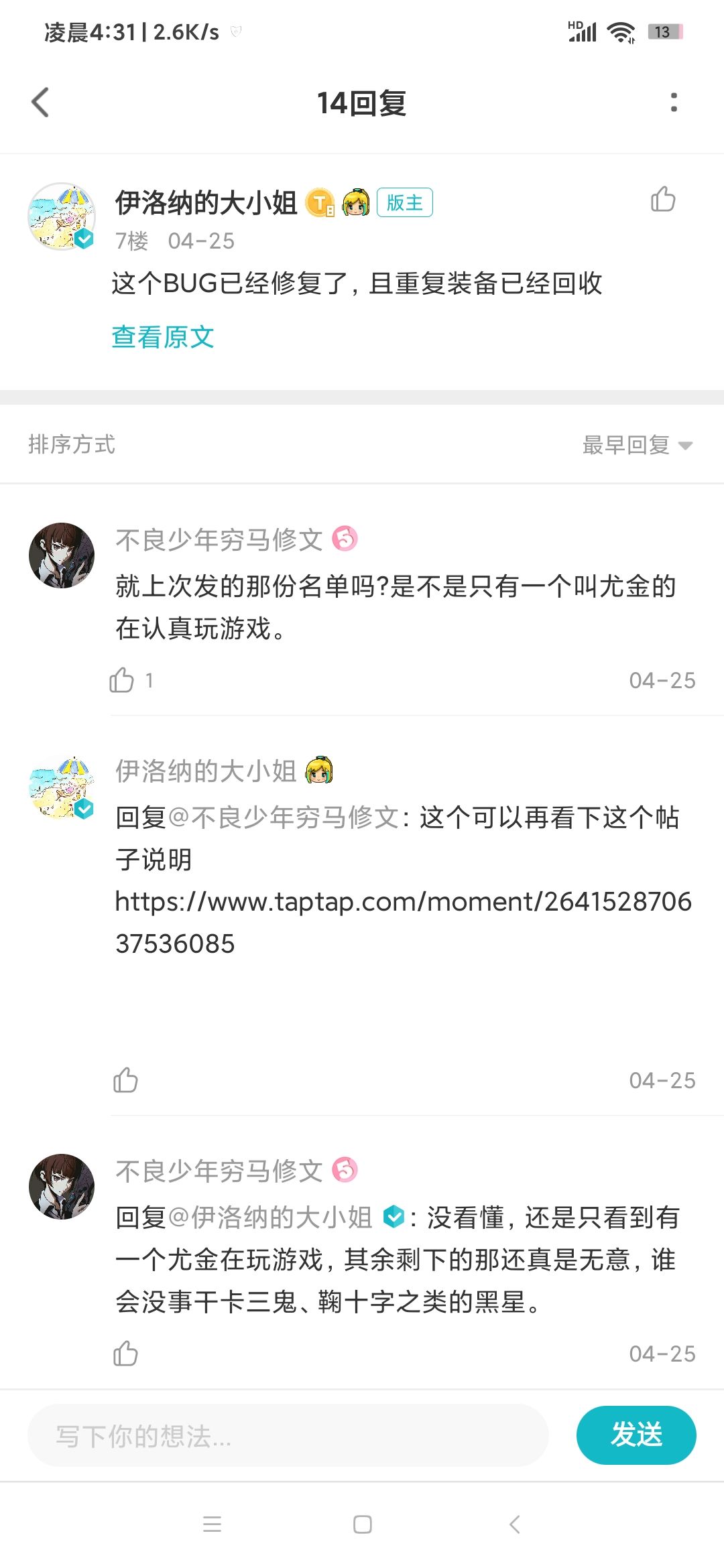This screenshot has height=1568, width=724.
Task: Focus the 写下你的想法 input field
Action: pos(288,1436)
